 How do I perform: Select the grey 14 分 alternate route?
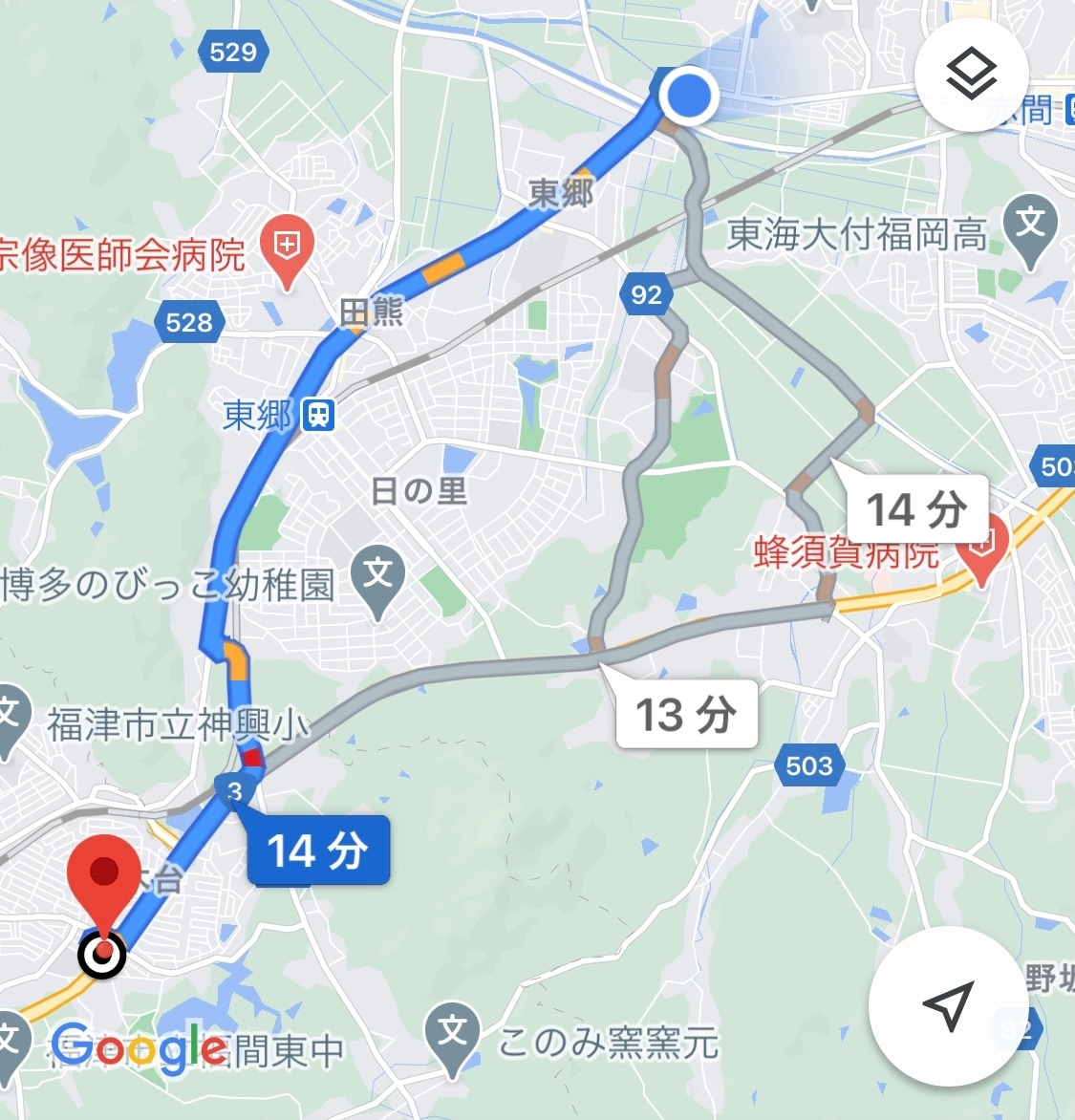(915, 509)
